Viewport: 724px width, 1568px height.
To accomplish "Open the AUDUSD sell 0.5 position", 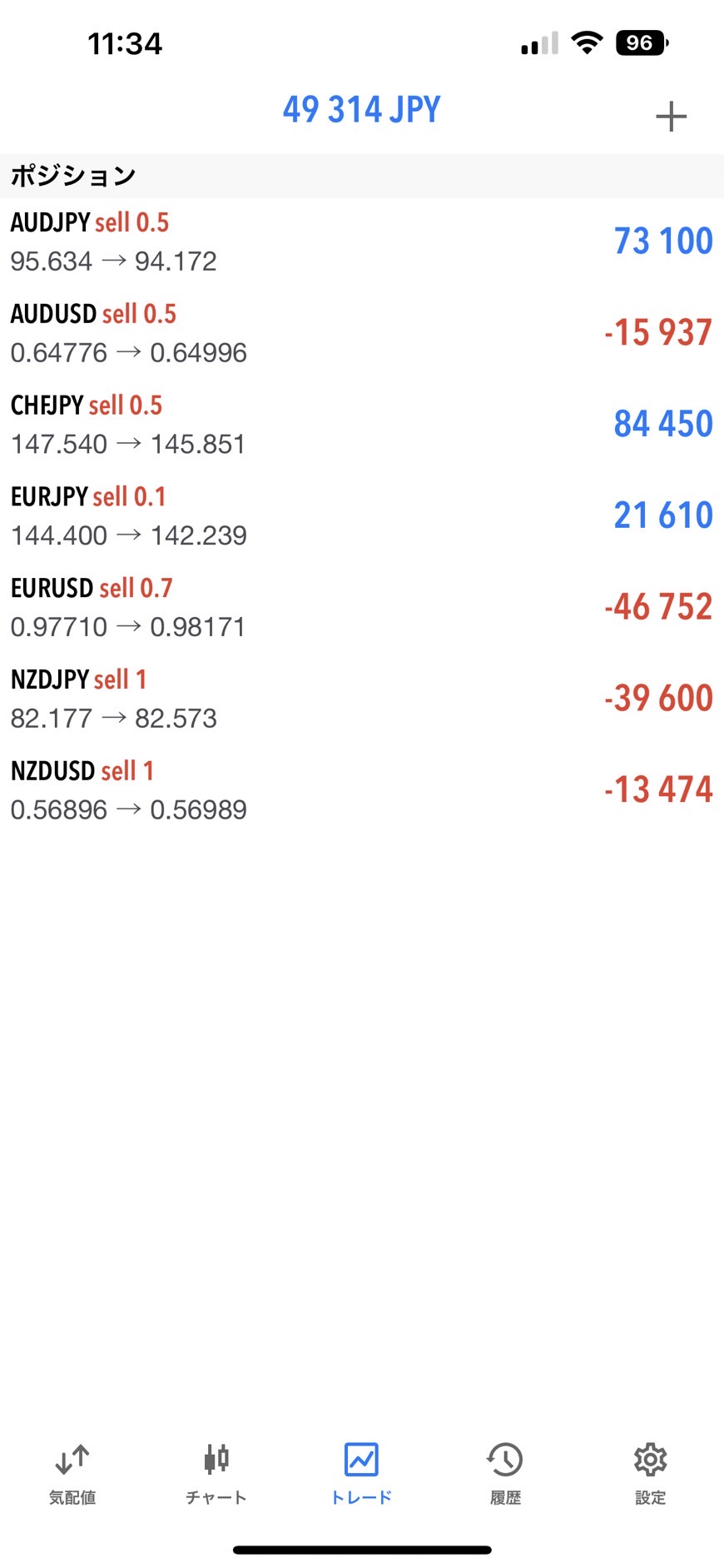I will pyautogui.click(x=362, y=333).
